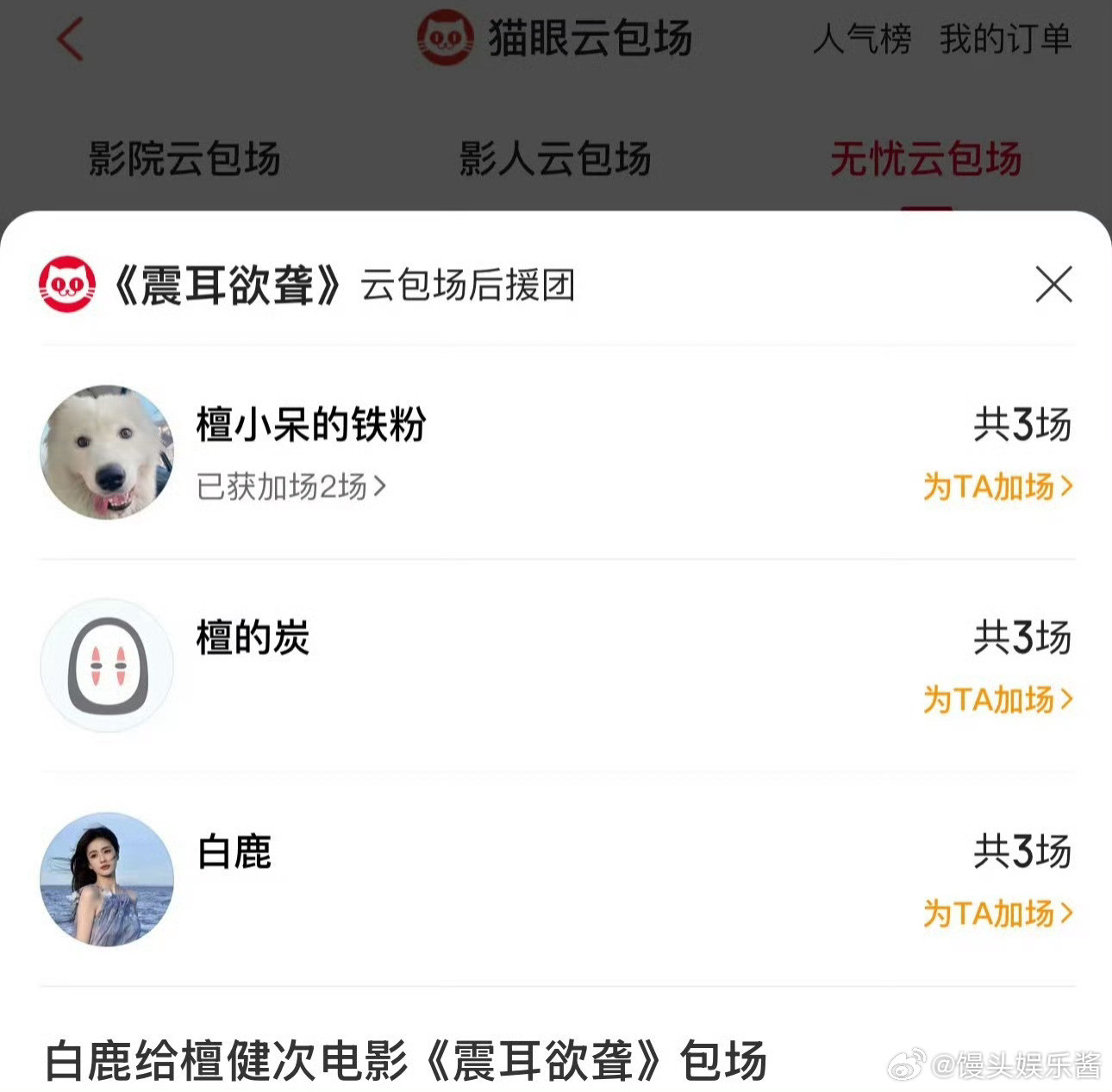Switch to the 影院云包场 tab

(x=184, y=159)
